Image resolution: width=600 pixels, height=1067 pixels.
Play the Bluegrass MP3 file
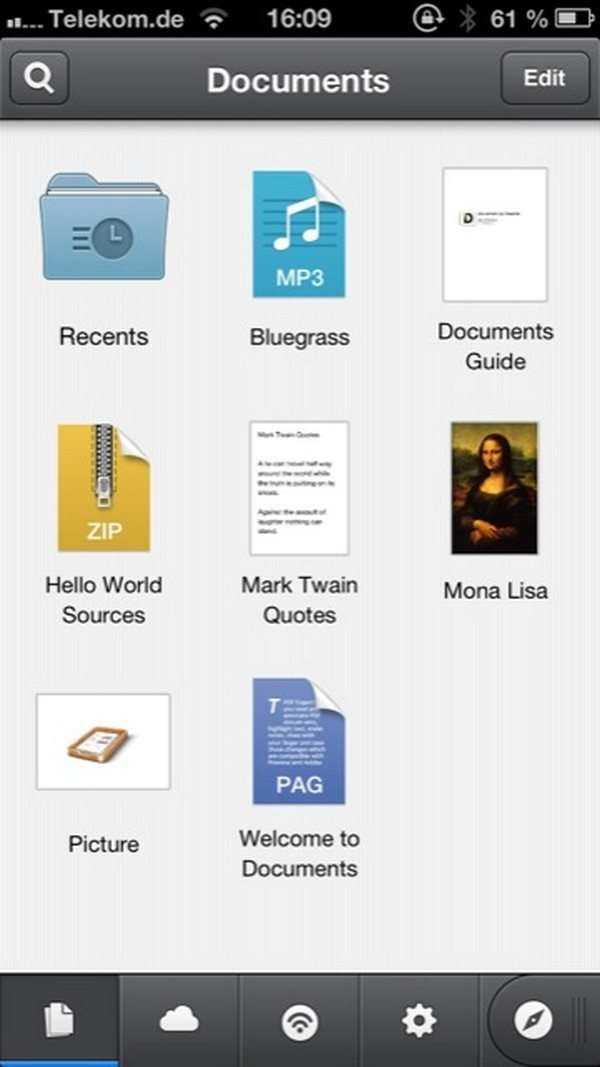coord(299,234)
